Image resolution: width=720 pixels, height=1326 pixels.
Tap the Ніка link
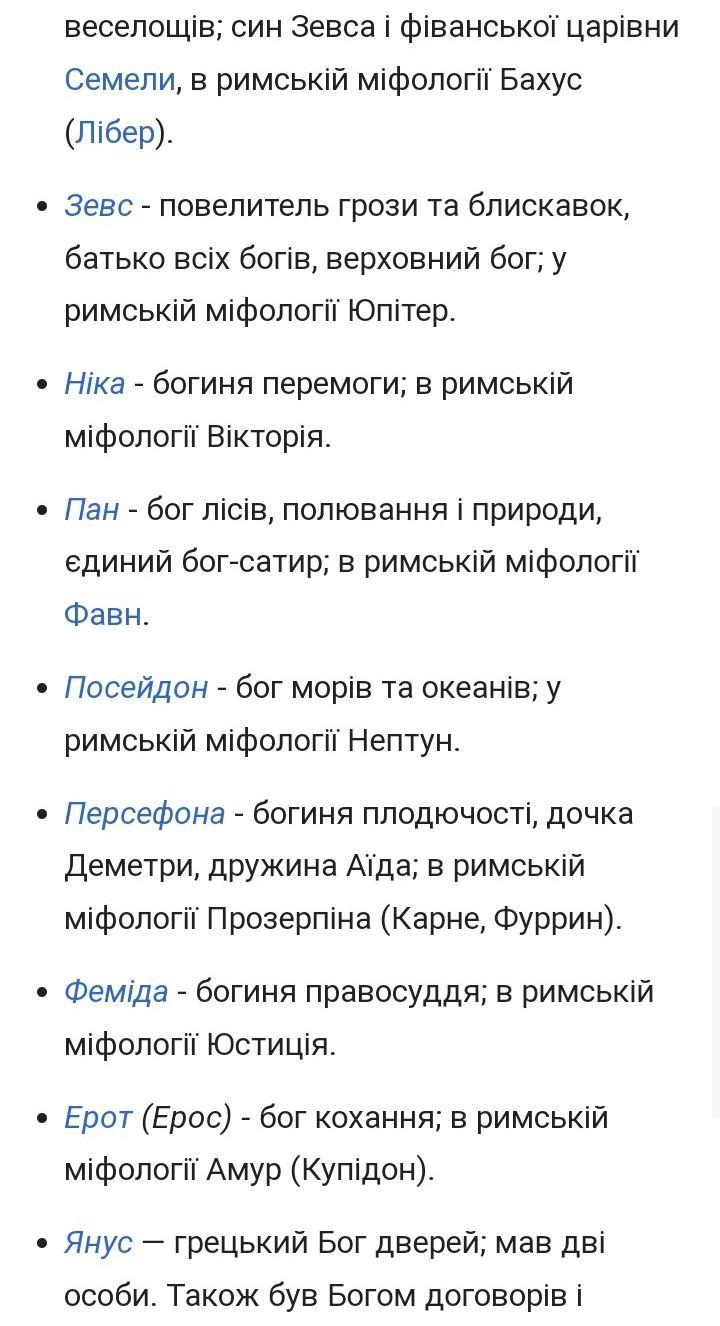(x=95, y=384)
